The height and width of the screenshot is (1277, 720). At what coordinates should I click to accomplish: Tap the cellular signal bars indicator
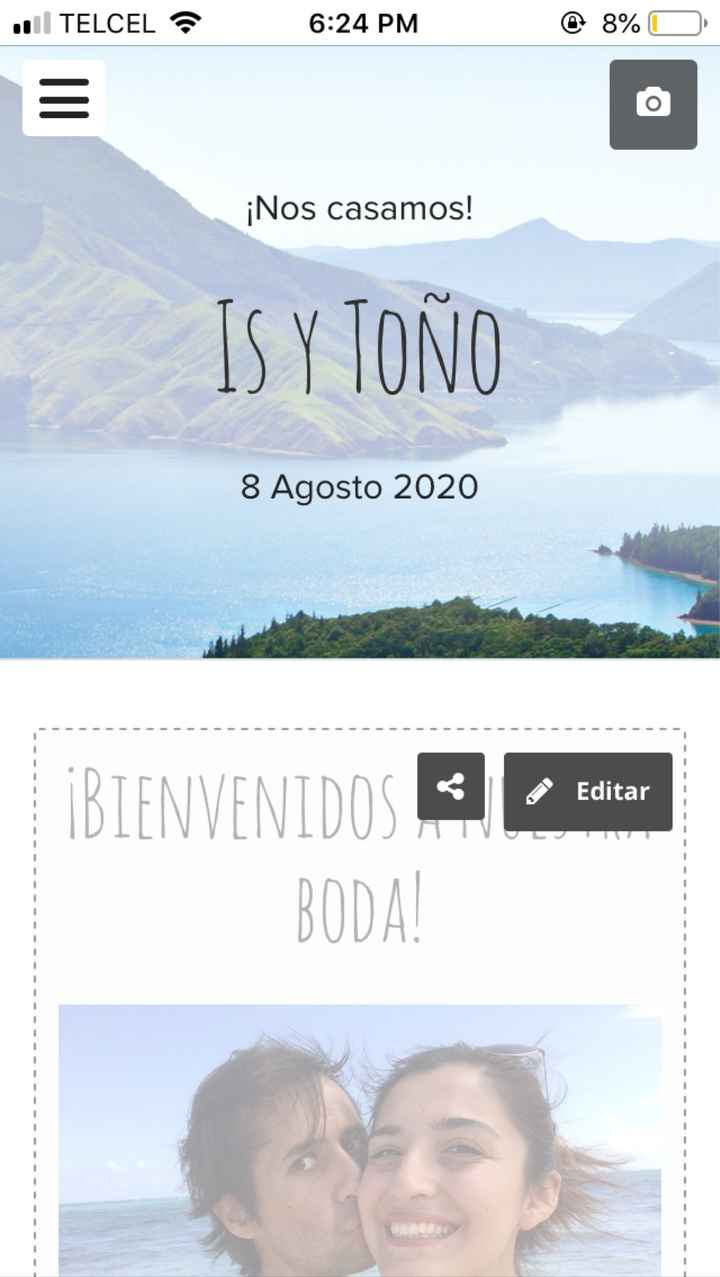[x=32, y=22]
